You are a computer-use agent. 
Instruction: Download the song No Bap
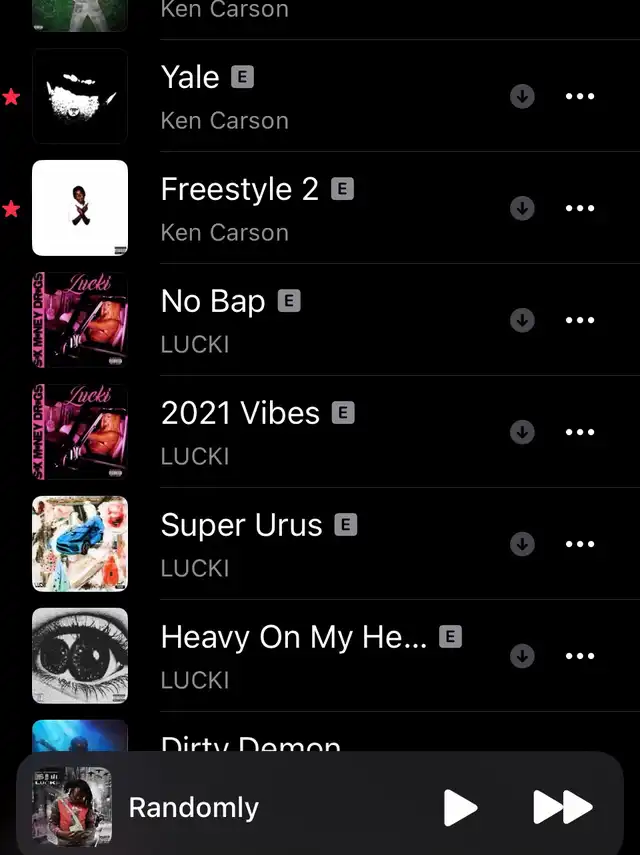(522, 320)
